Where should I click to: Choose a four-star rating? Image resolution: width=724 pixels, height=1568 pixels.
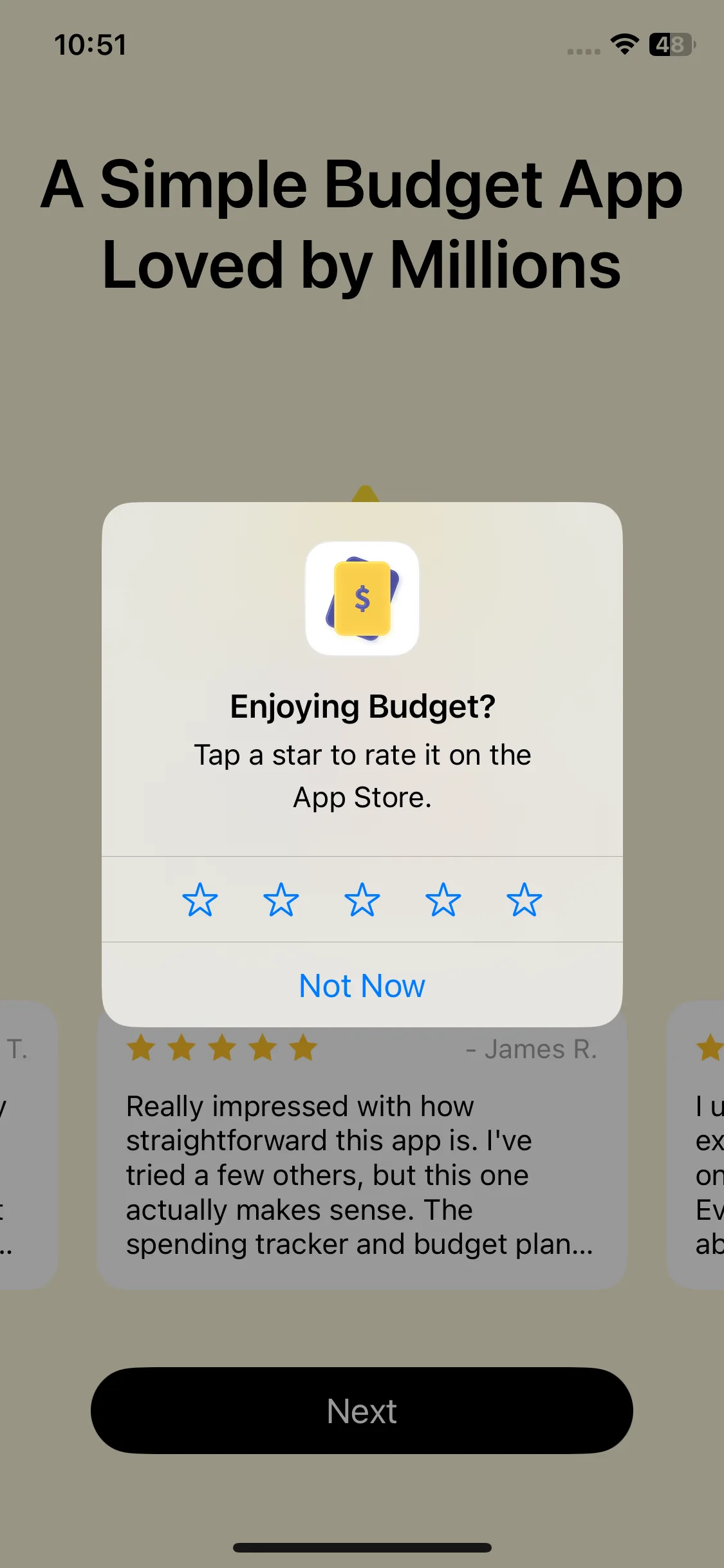(443, 899)
